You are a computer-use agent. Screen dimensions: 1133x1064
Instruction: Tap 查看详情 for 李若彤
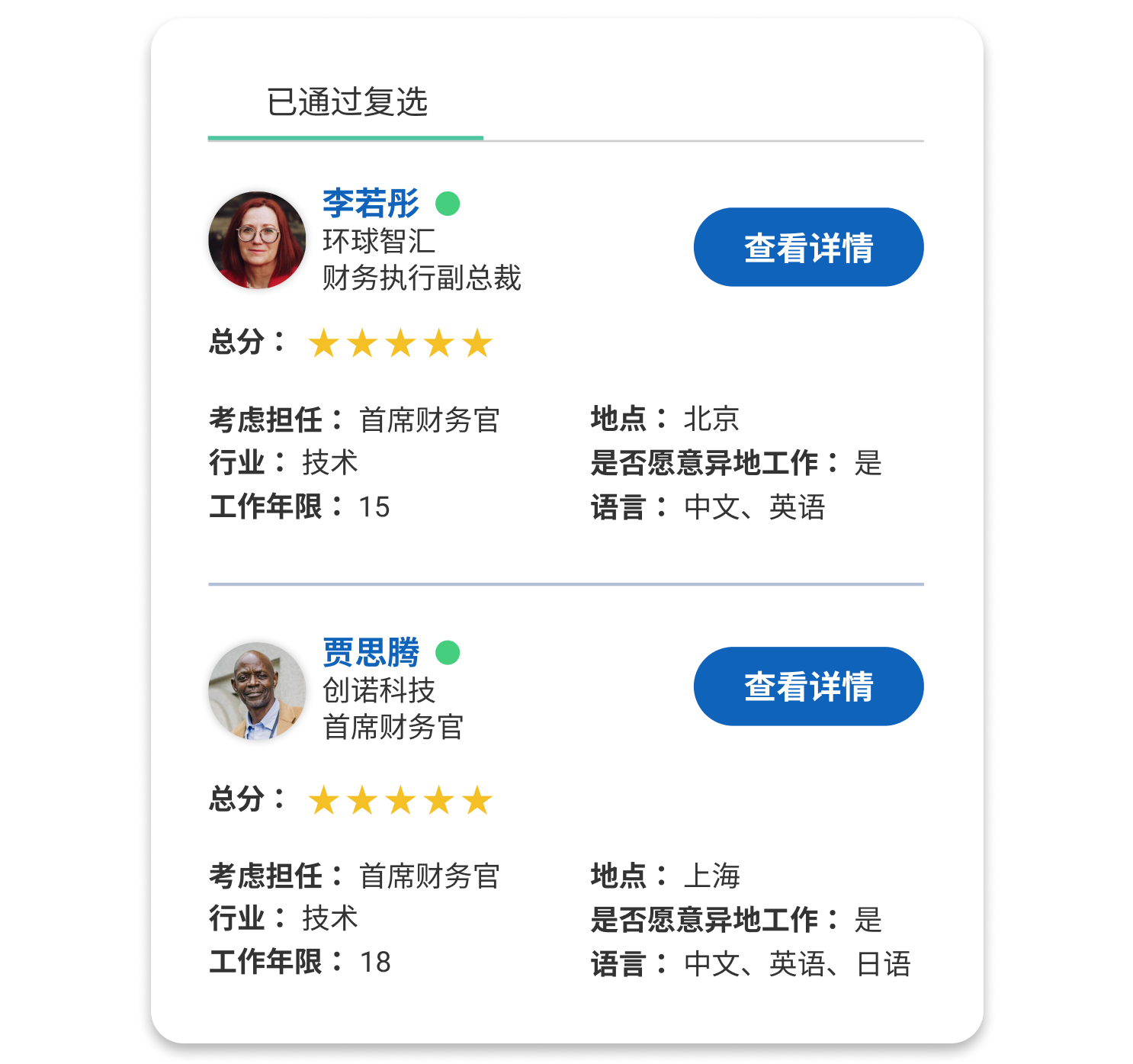coord(808,247)
